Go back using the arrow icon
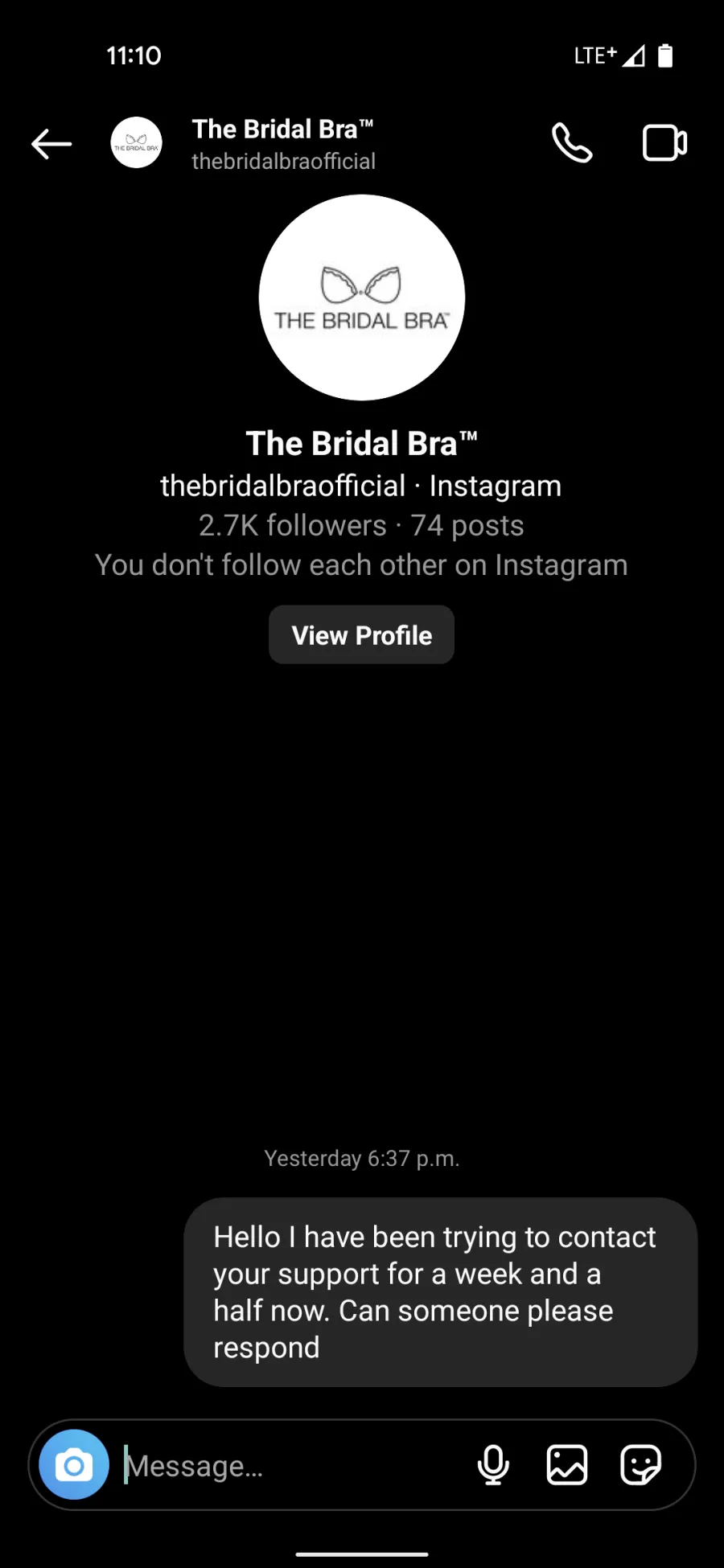 click(51, 144)
